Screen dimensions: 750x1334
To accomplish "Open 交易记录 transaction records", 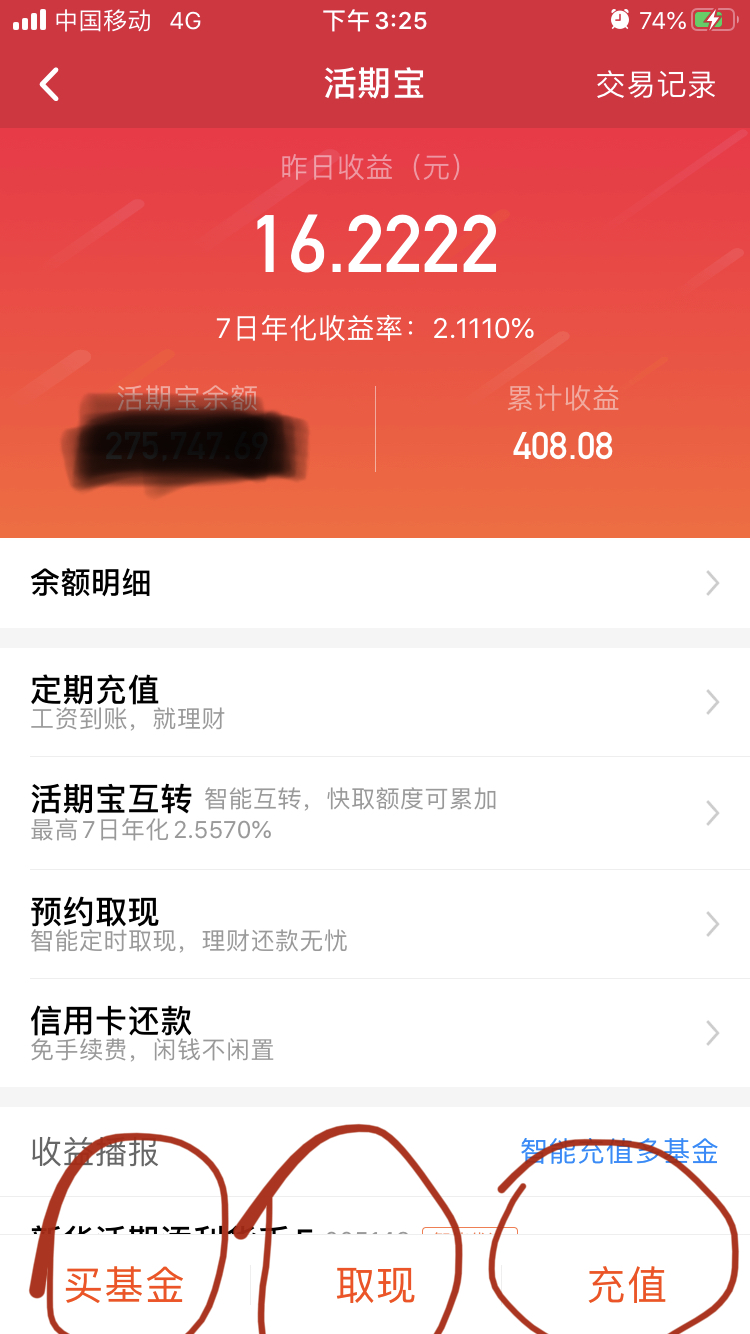I will tap(655, 85).
